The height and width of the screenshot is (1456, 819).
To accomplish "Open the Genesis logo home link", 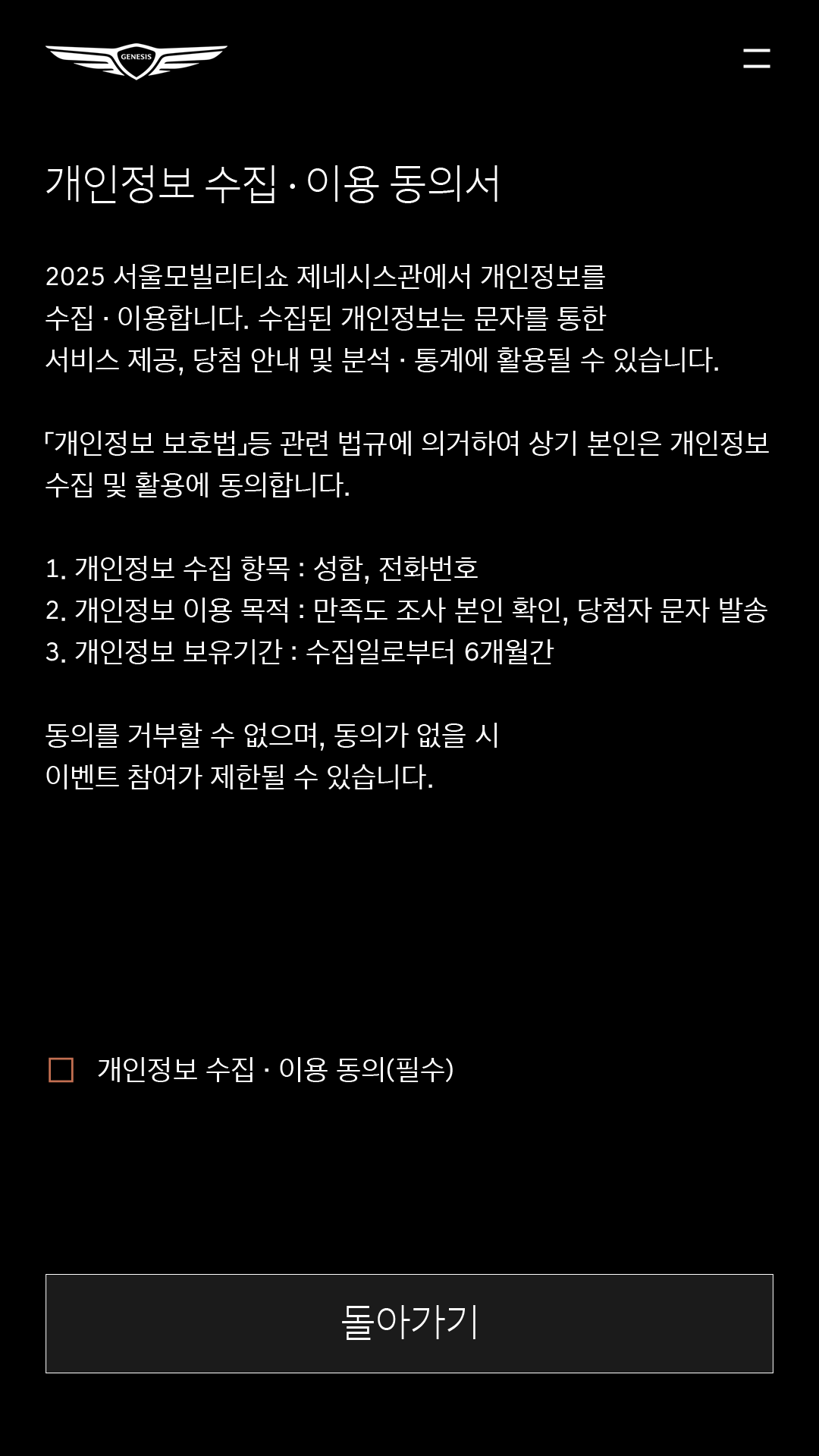I will [x=136, y=61].
